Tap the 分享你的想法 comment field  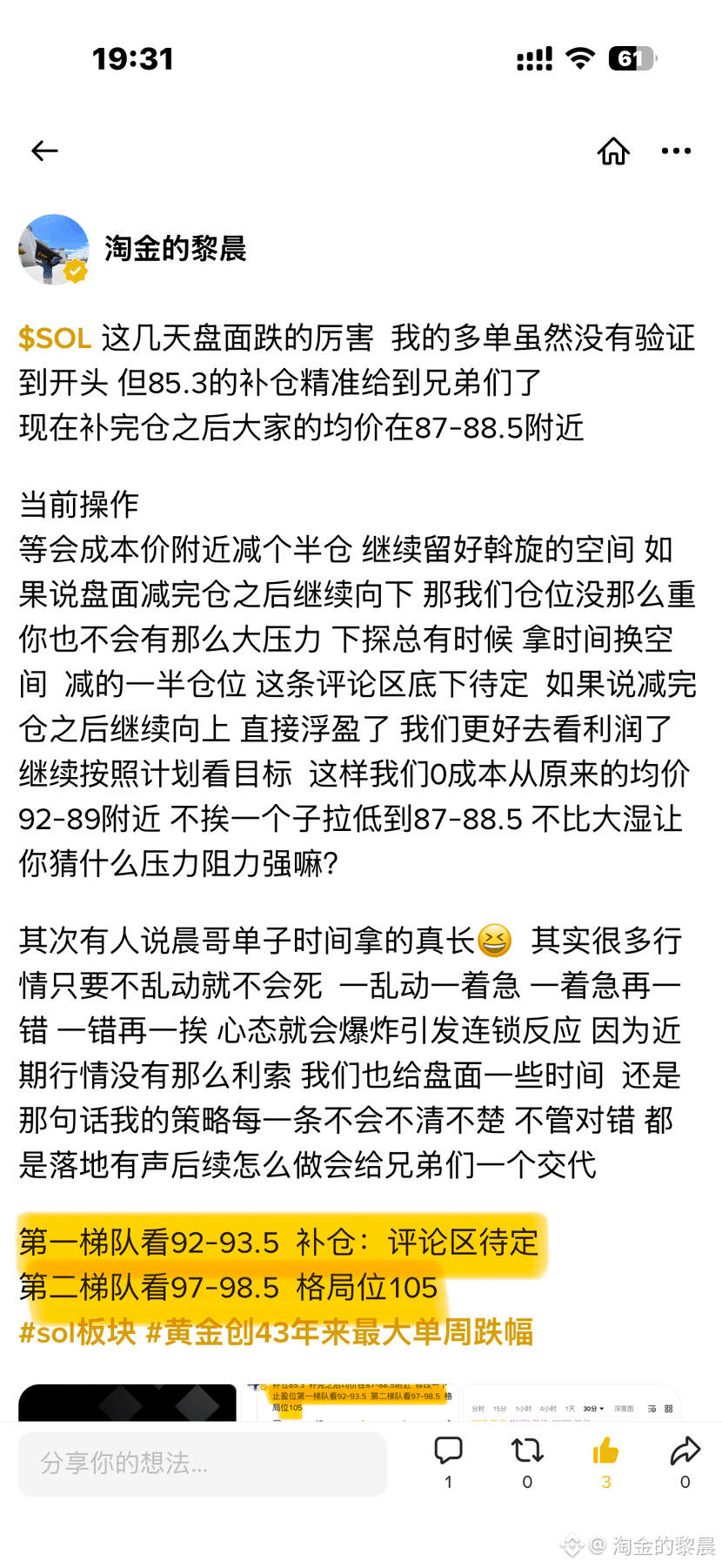click(202, 1464)
